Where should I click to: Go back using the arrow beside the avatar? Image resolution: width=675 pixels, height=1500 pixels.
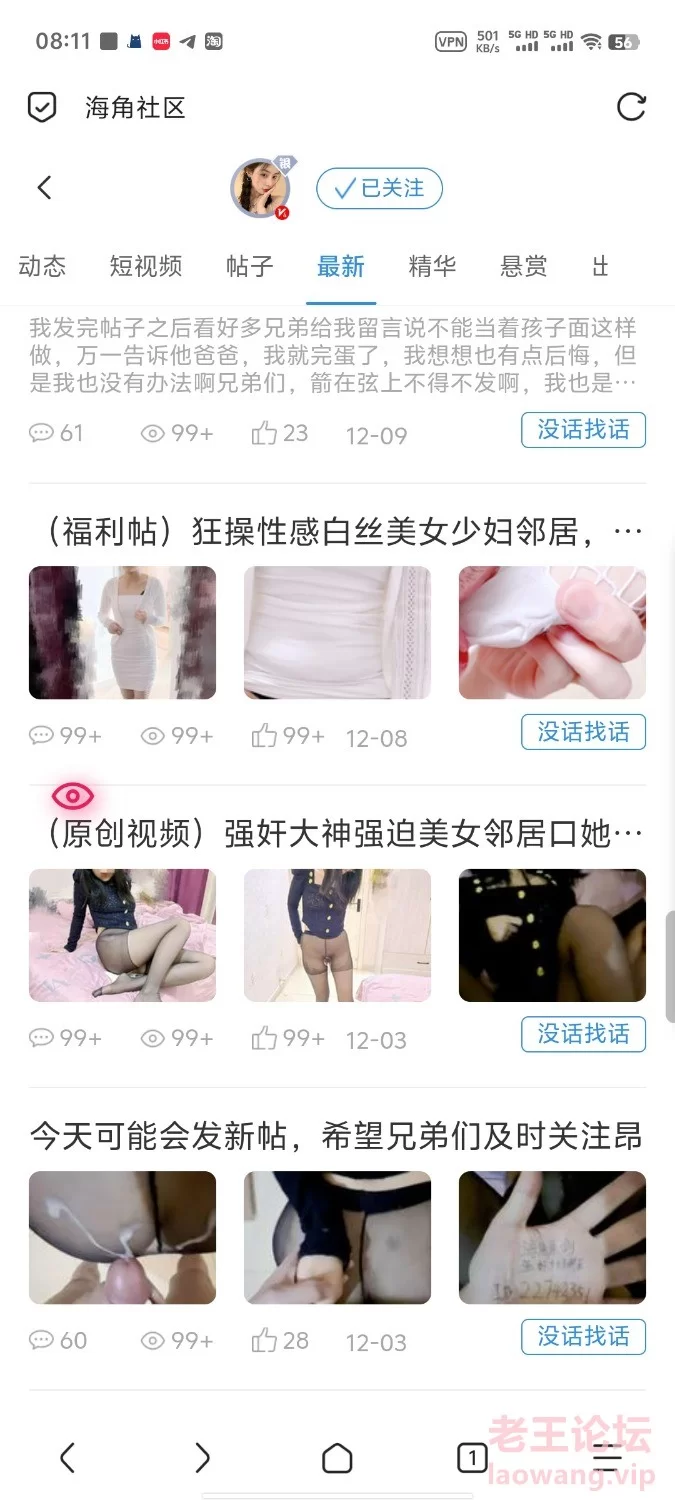44,188
